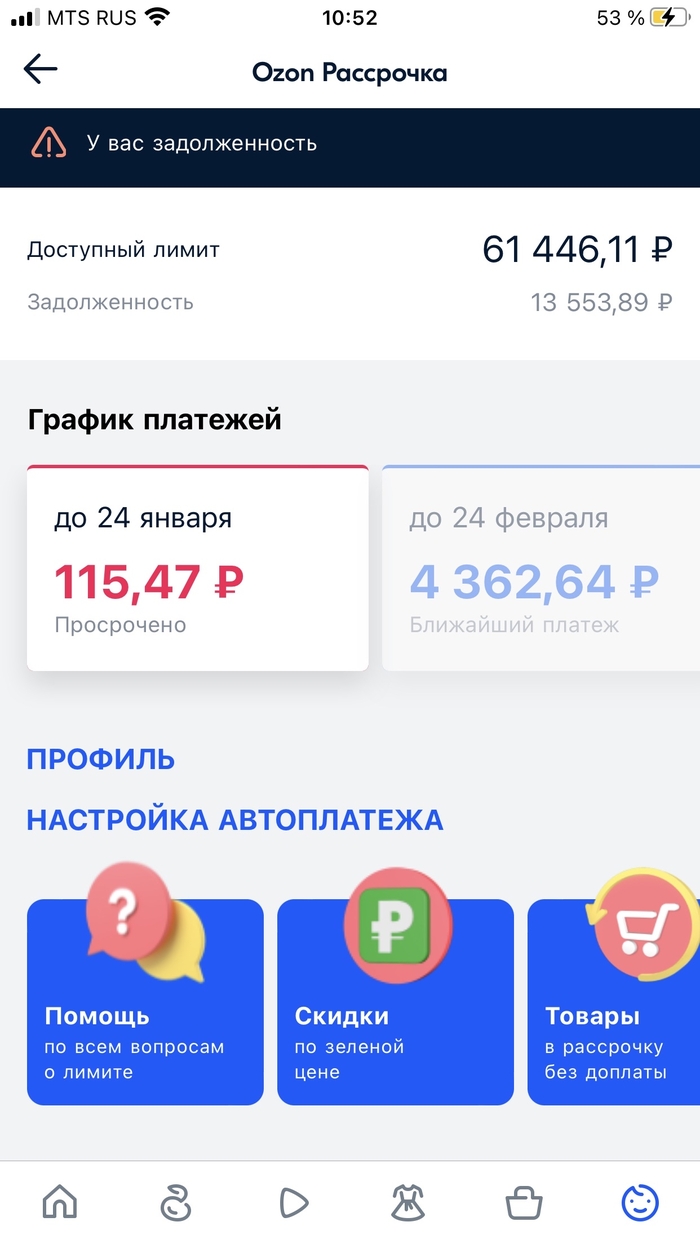Open the Помощь help card
The image size is (700, 1244).
[145, 1002]
